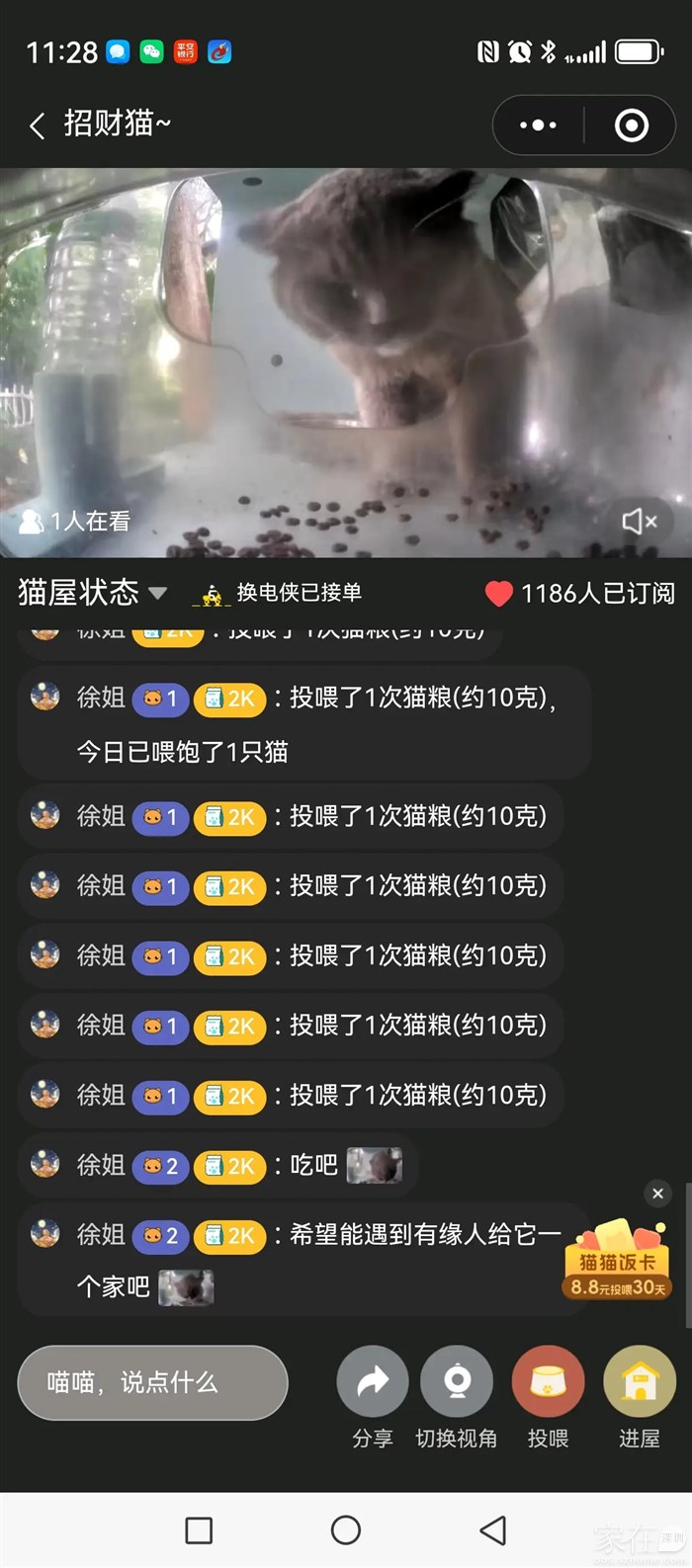The height and width of the screenshot is (1568, 692).
Task: Open the 猫猫饭卡 8.8元 promo banner
Action: point(617,1262)
